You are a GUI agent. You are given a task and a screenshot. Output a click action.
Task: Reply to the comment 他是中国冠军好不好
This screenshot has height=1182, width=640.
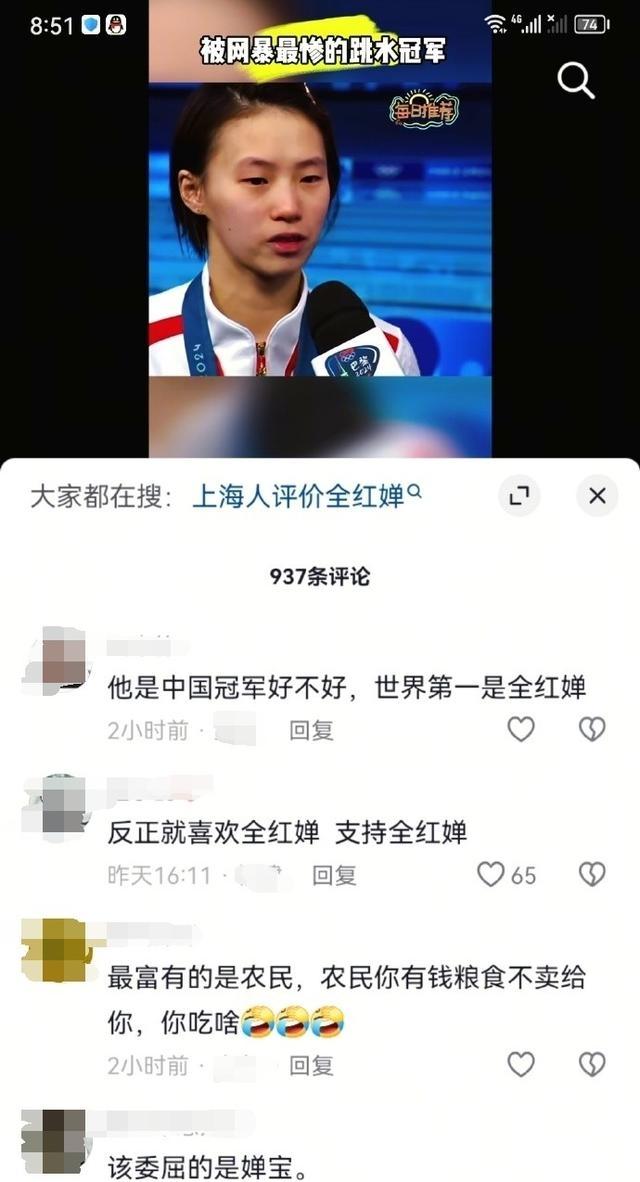[311, 731]
